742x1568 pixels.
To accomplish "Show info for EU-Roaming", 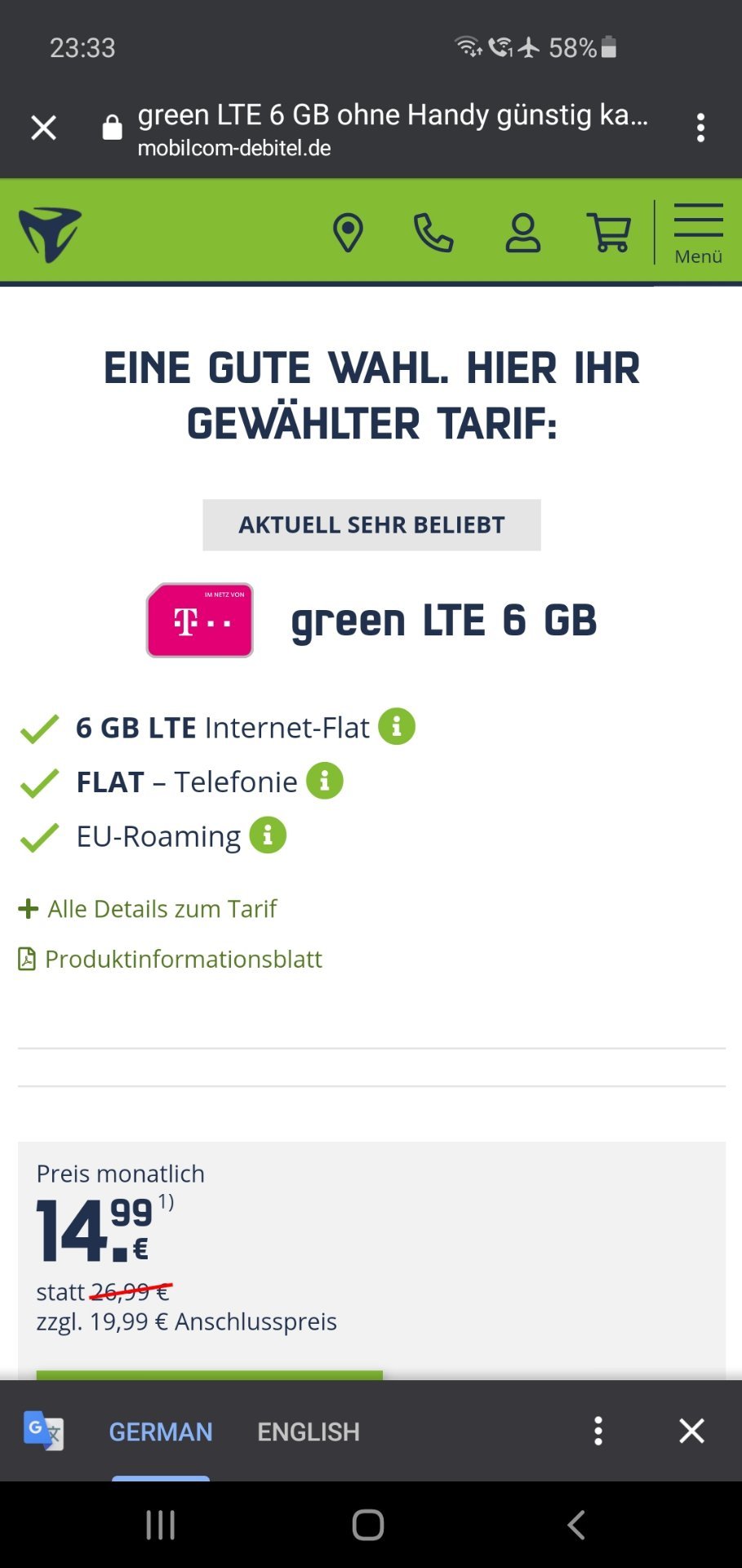I will click(x=268, y=835).
